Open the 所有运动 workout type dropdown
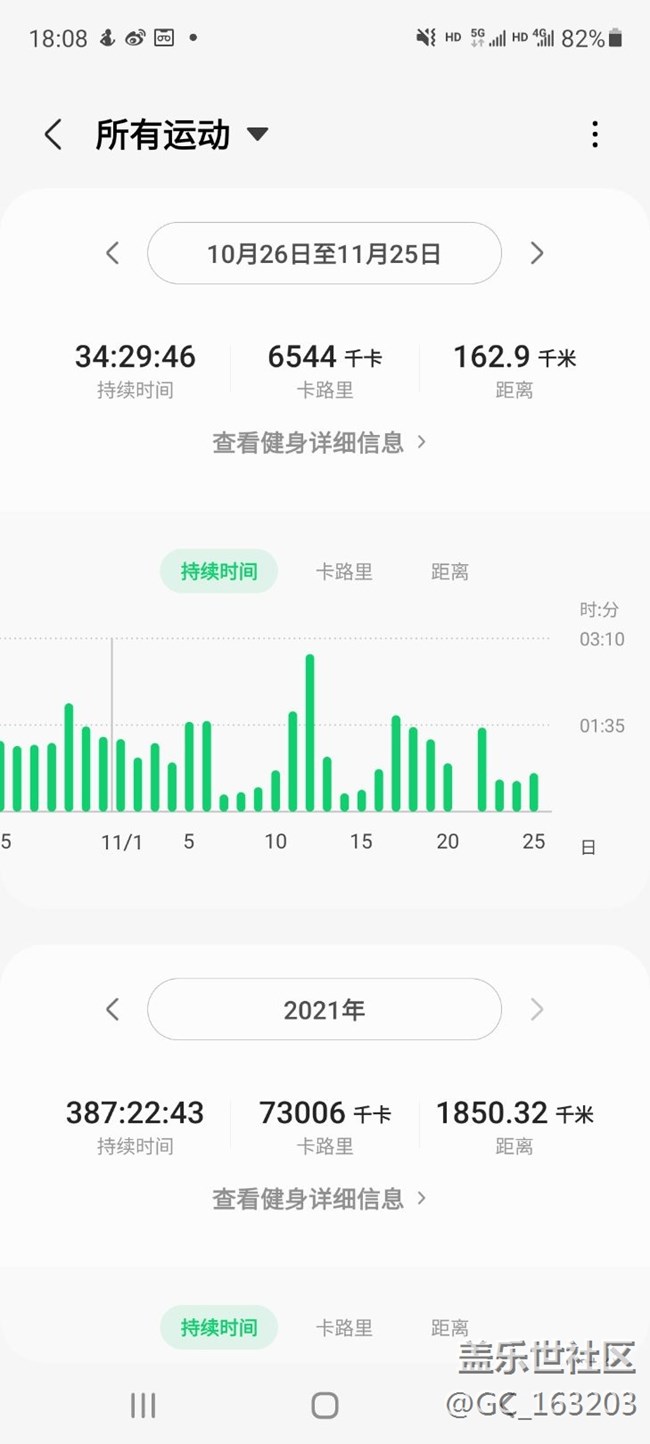Viewport: 650px width, 1444px height. [x=182, y=134]
